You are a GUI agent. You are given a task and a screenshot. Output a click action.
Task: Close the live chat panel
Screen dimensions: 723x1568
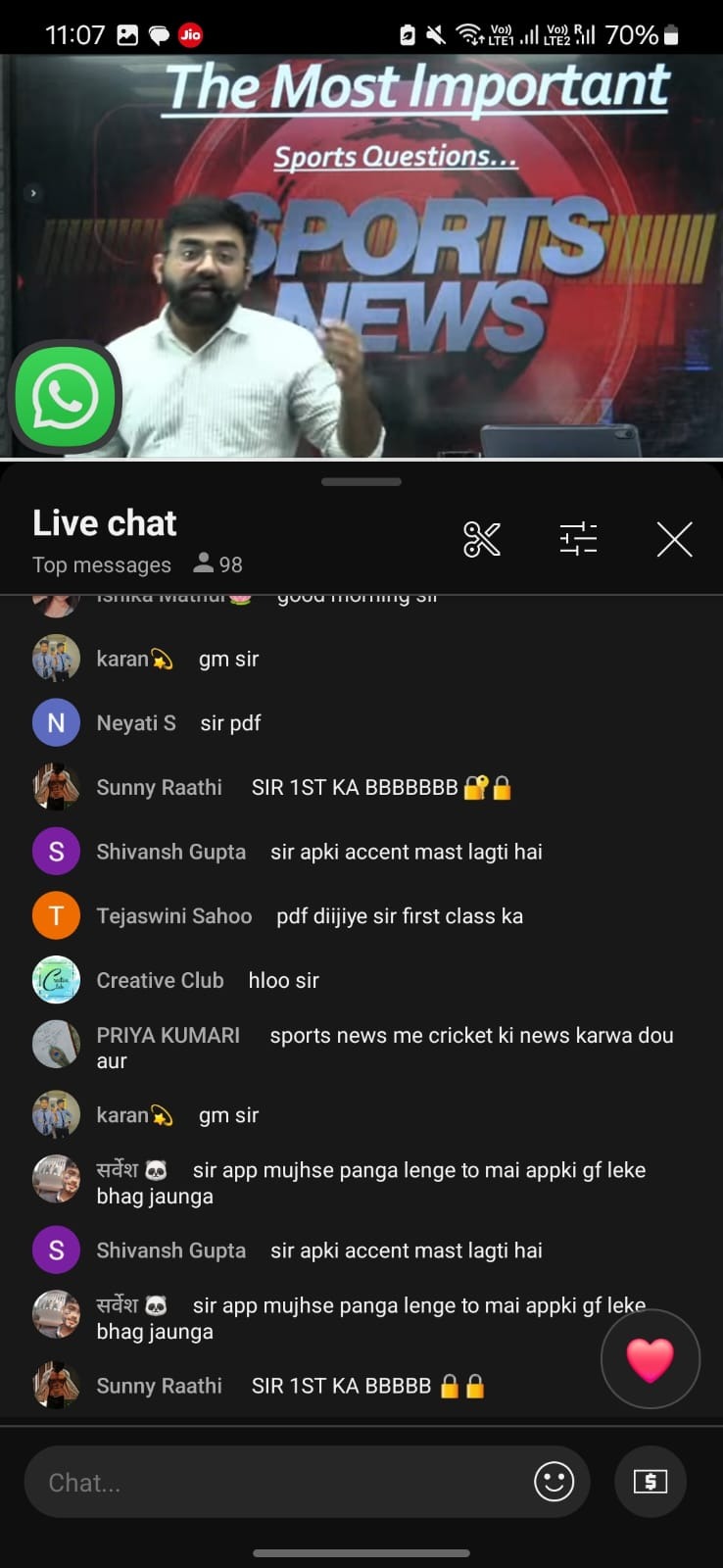click(674, 539)
